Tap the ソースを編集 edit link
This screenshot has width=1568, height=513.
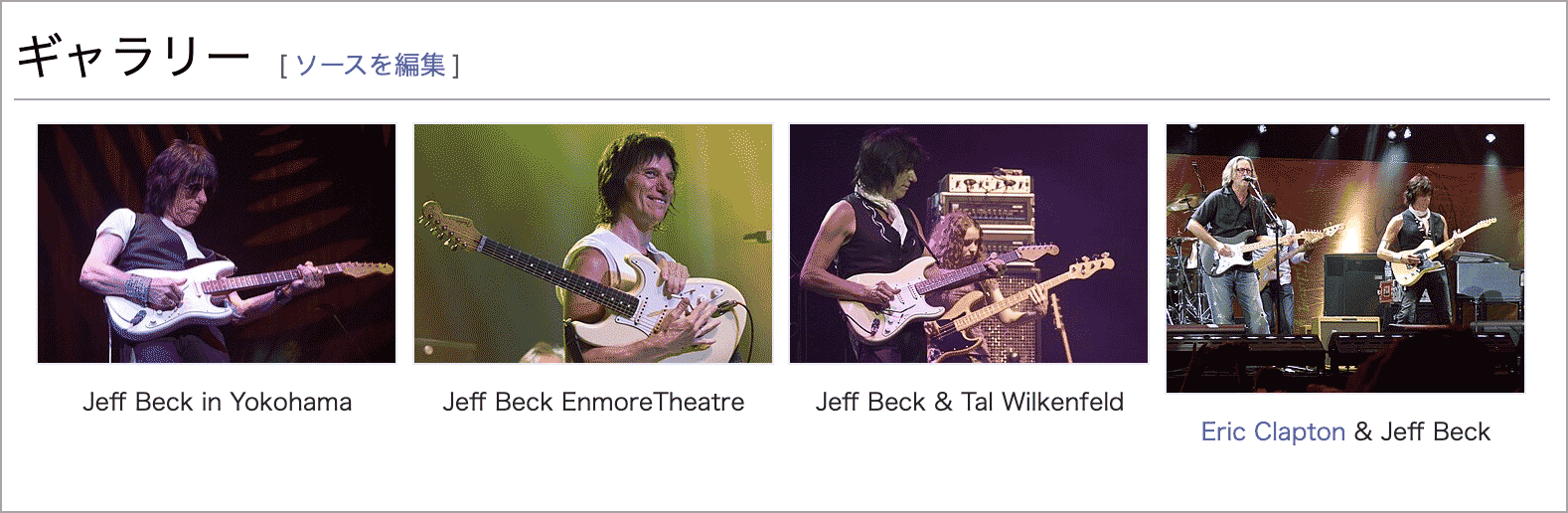[370, 66]
